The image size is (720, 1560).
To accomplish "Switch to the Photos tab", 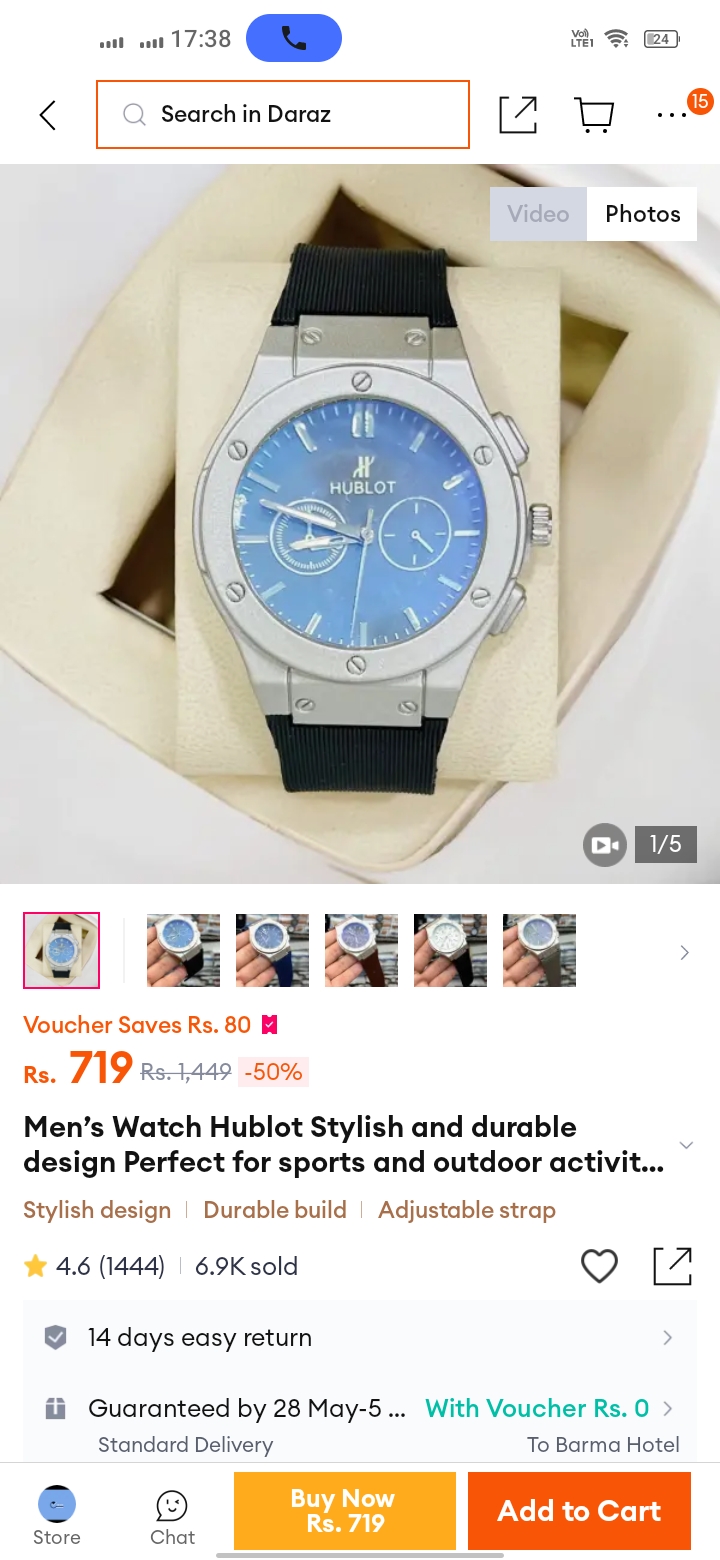I will (x=642, y=213).
